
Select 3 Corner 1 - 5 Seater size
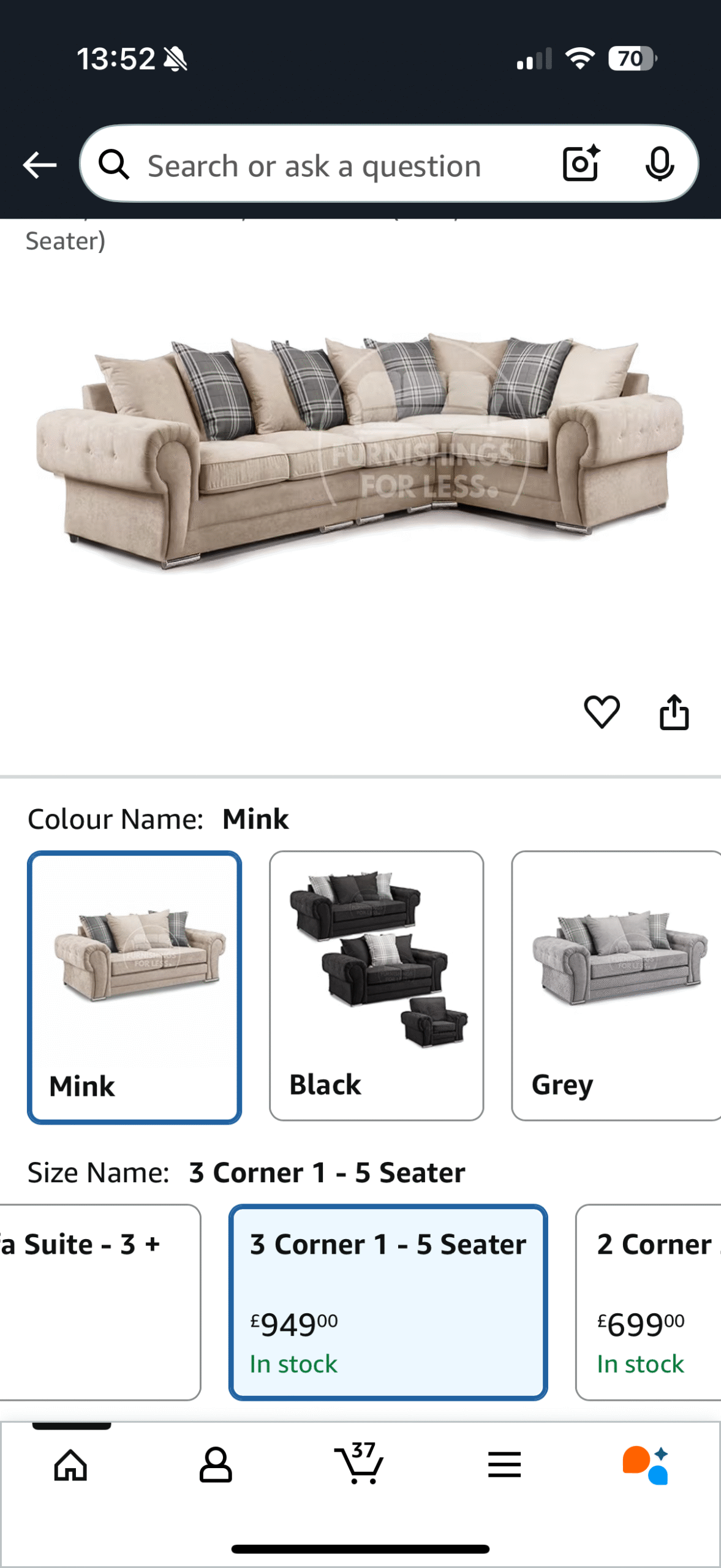pos(388,1302)
